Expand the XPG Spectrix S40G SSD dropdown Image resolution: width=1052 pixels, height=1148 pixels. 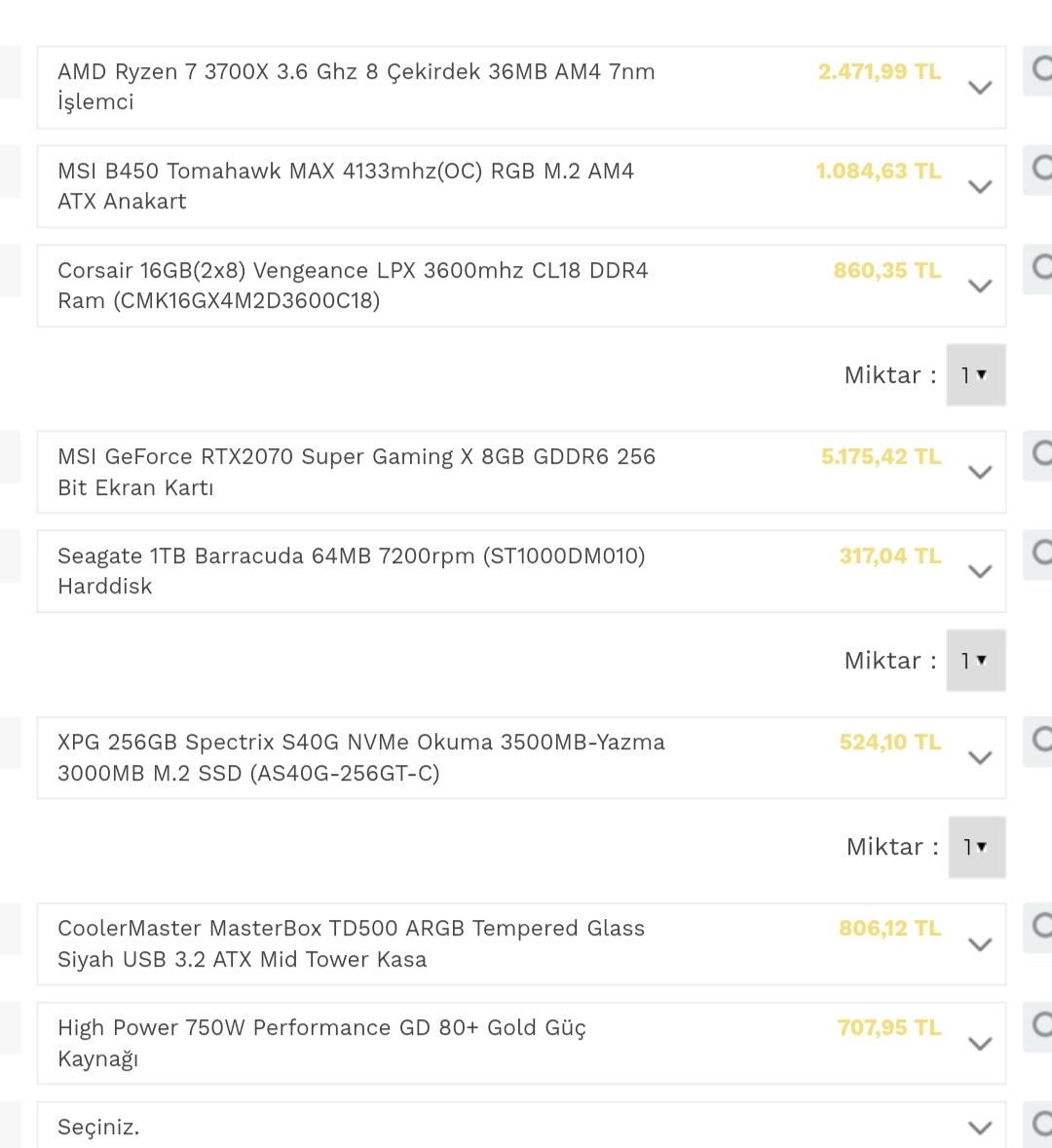coord(521,758)
